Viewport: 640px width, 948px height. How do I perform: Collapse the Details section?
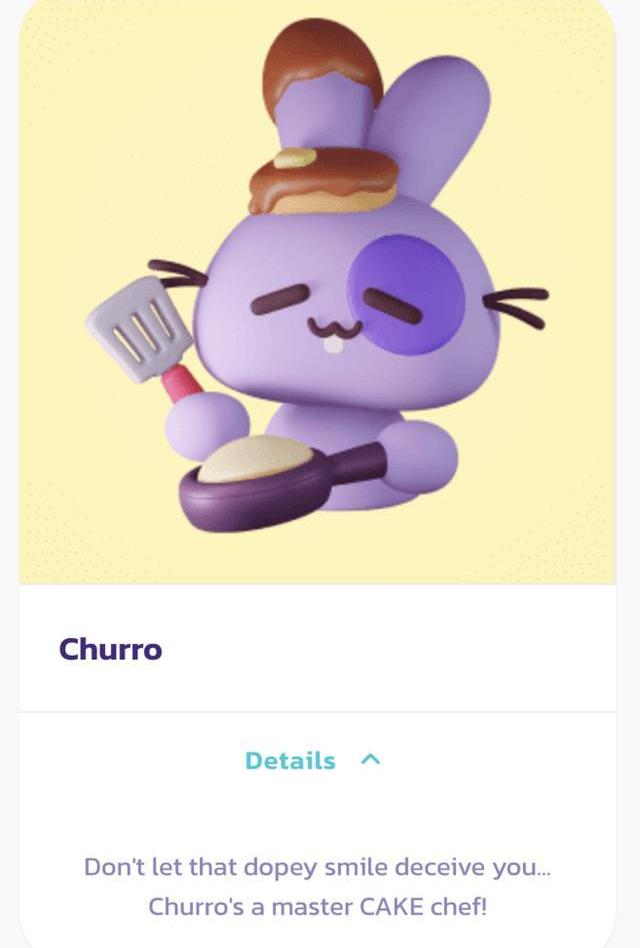coord(312,761)
